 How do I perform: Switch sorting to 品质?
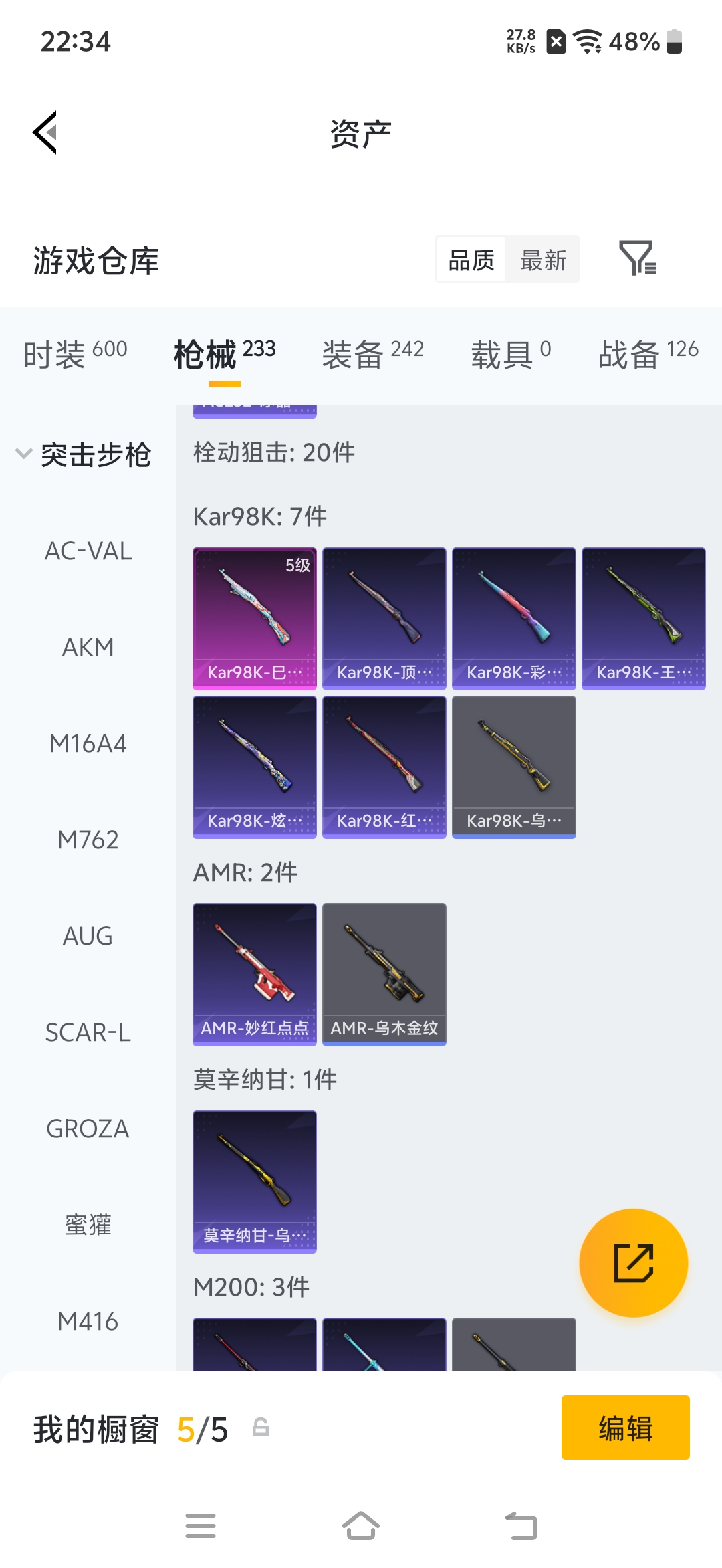[470, 259]
